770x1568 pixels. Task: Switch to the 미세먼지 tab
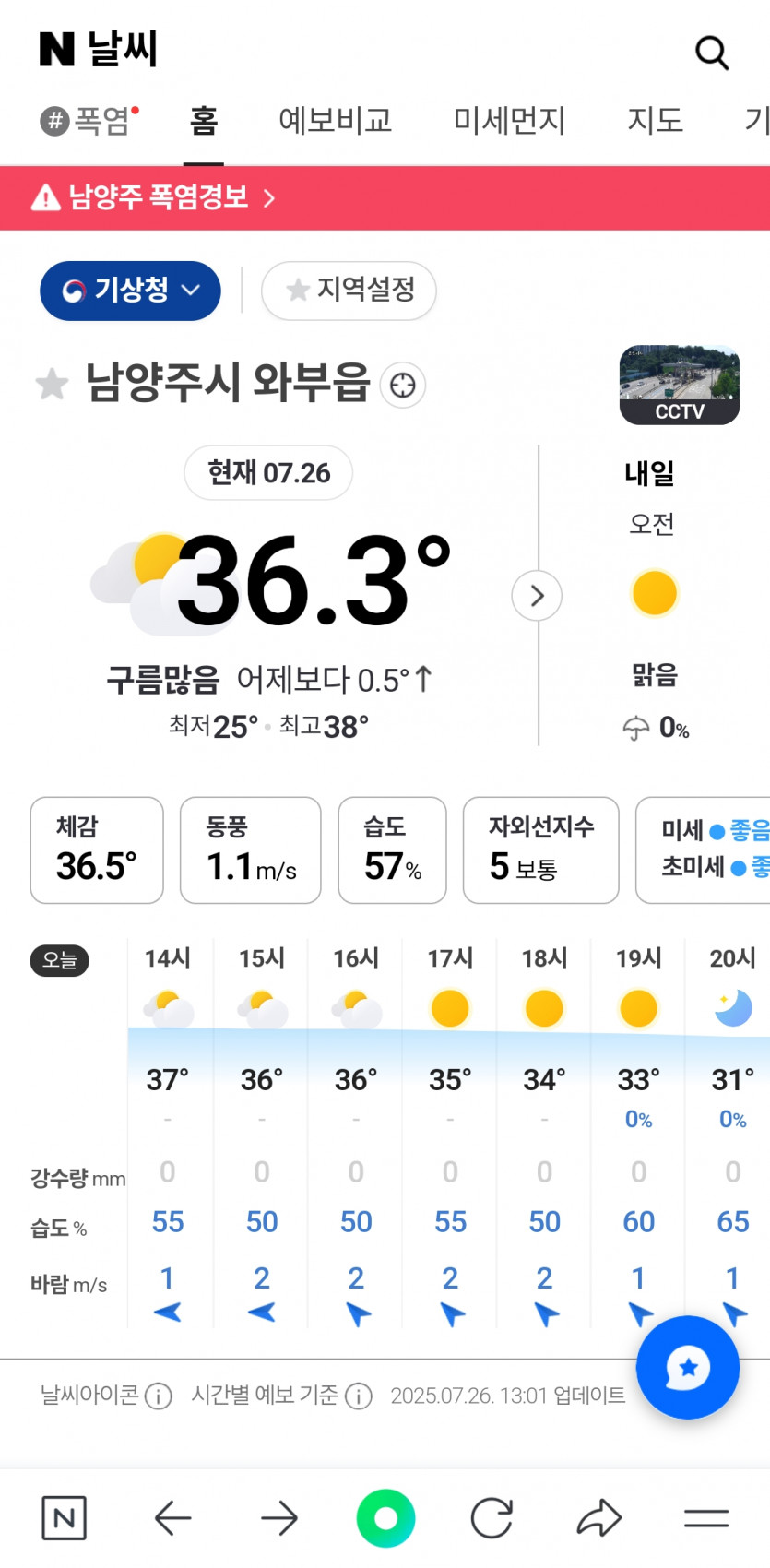click(509, 121)
